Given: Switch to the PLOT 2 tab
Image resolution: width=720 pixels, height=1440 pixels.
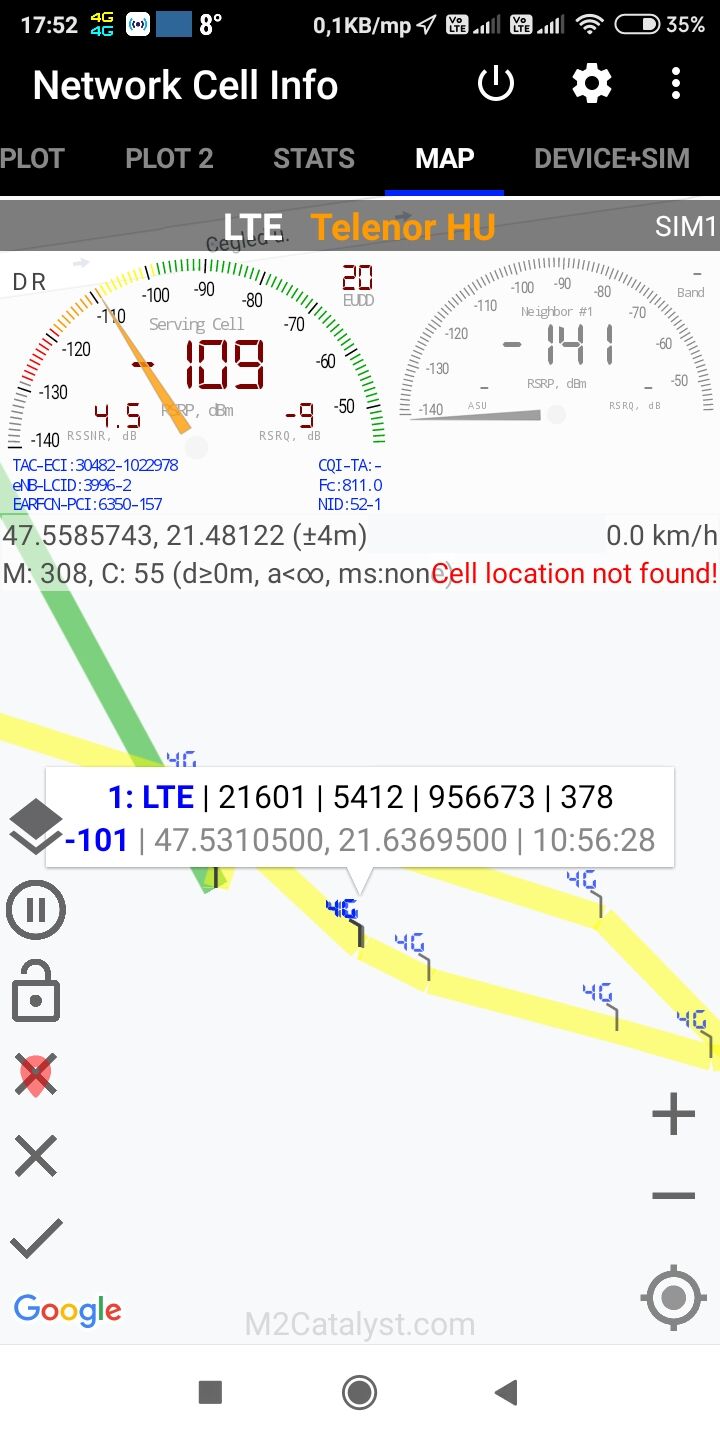Looking at the screenshot, I should coord(169,159).
